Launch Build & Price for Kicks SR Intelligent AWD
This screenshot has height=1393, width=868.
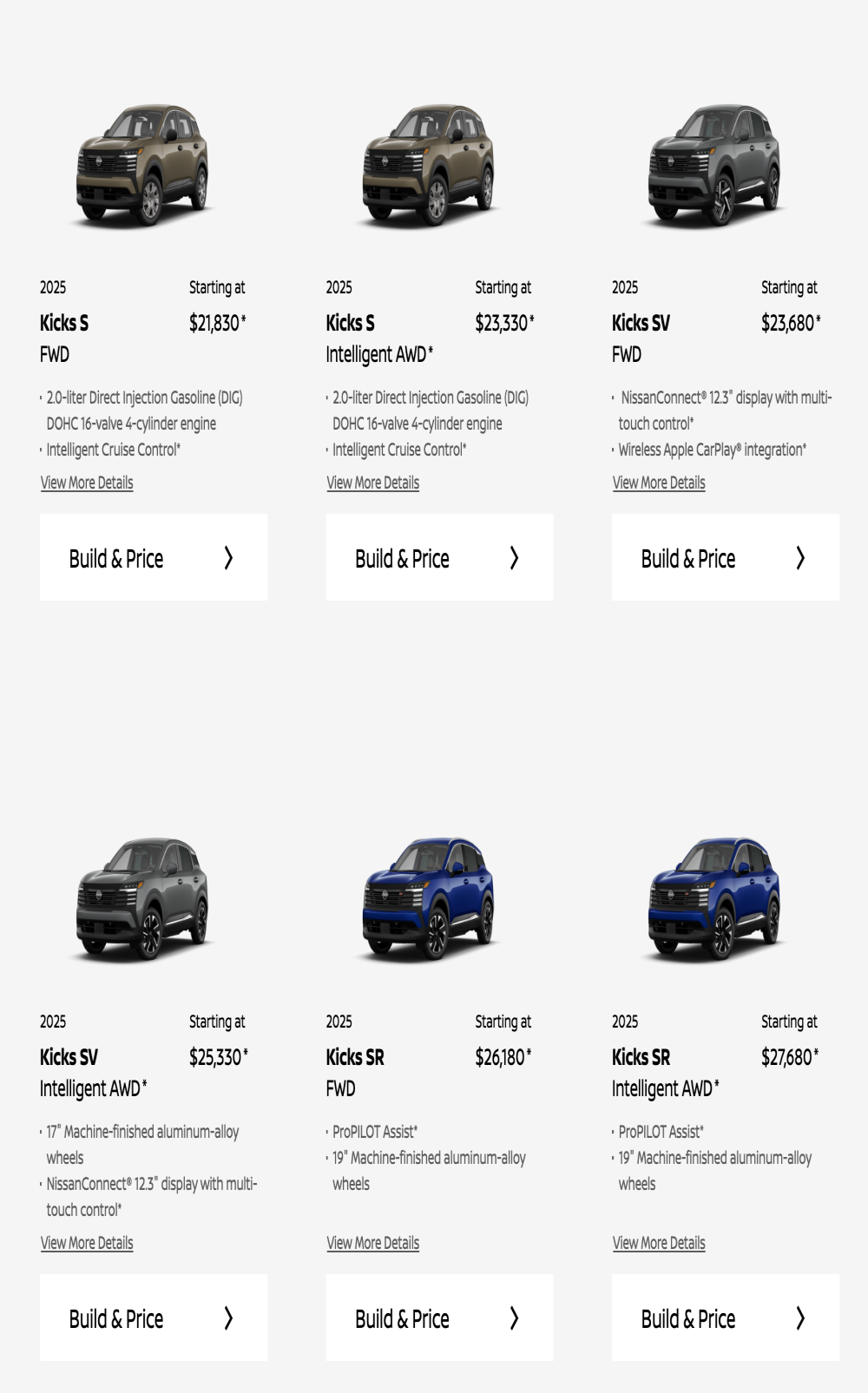pos(726,1317)
